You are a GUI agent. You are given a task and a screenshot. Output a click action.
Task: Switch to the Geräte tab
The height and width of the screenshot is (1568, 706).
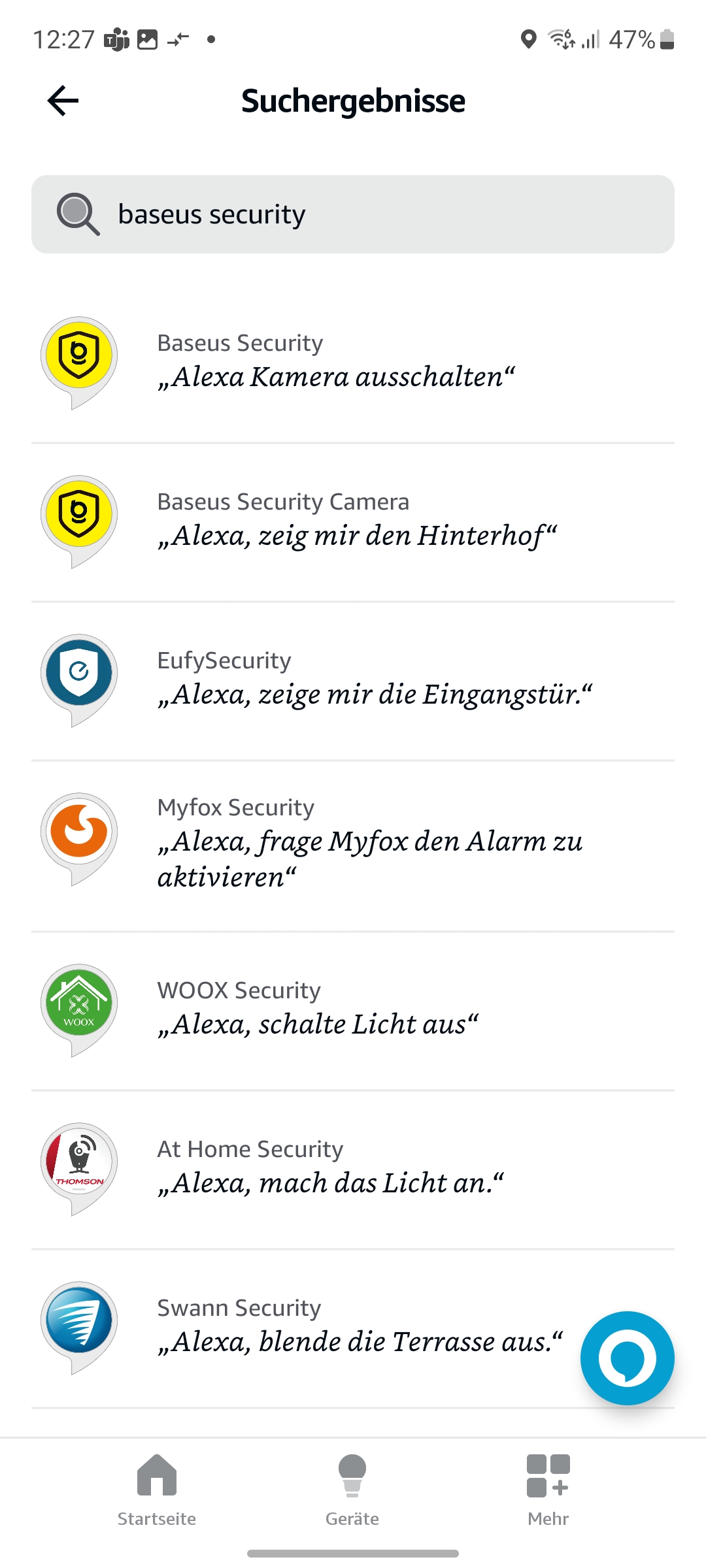(352, 1490)
